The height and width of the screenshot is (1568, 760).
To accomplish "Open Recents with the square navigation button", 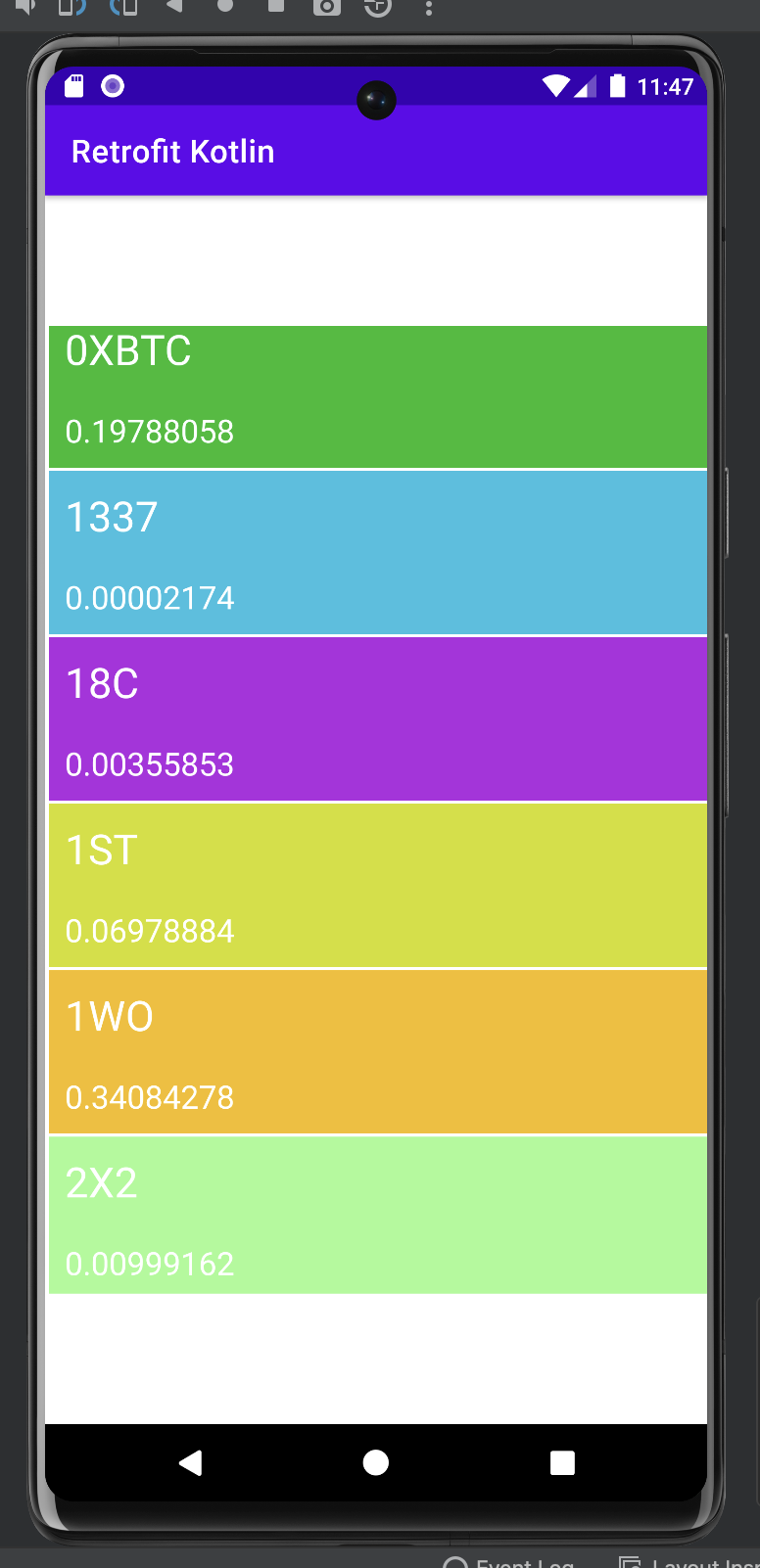I will 560,1462.
